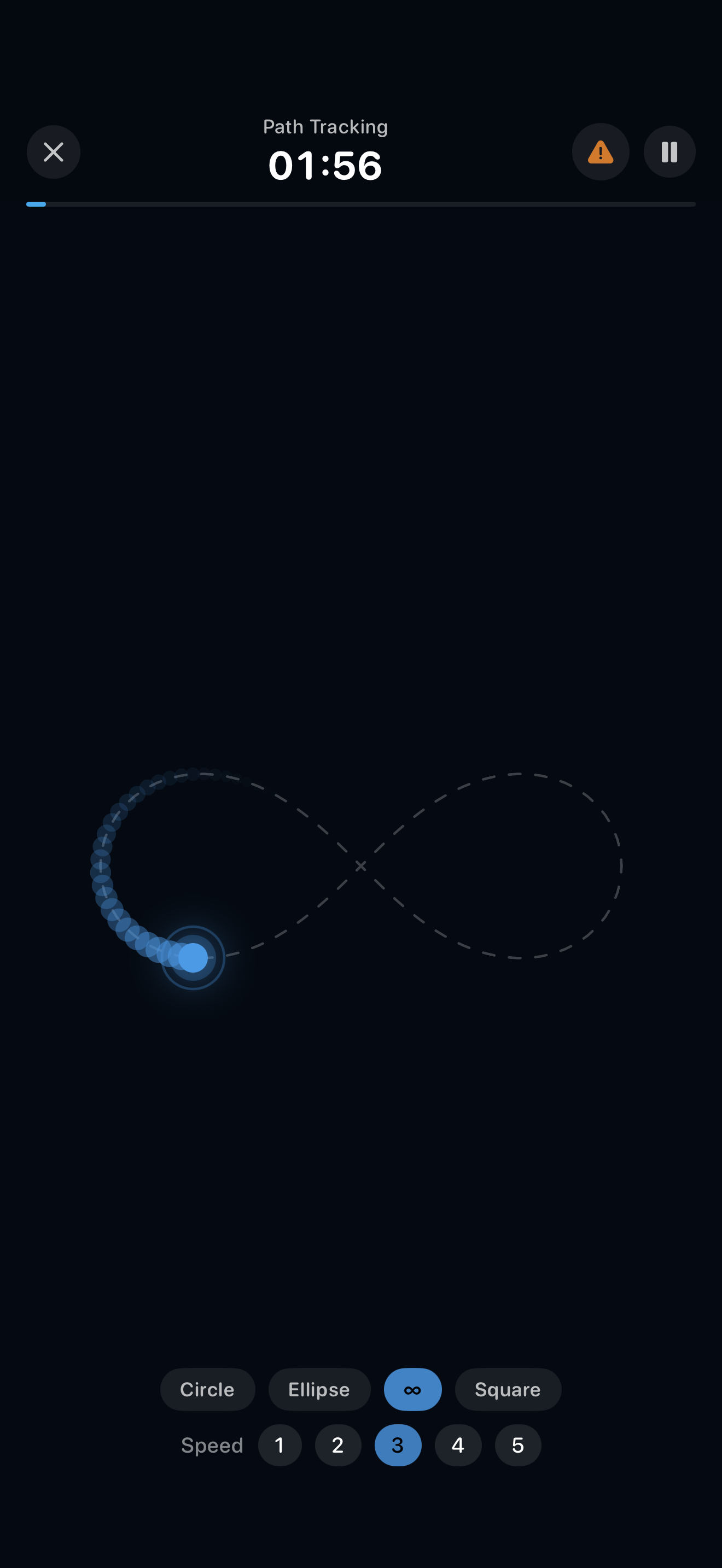Pause the tracking session
Screen dimensions: 722x1568
tap(669, 152)
